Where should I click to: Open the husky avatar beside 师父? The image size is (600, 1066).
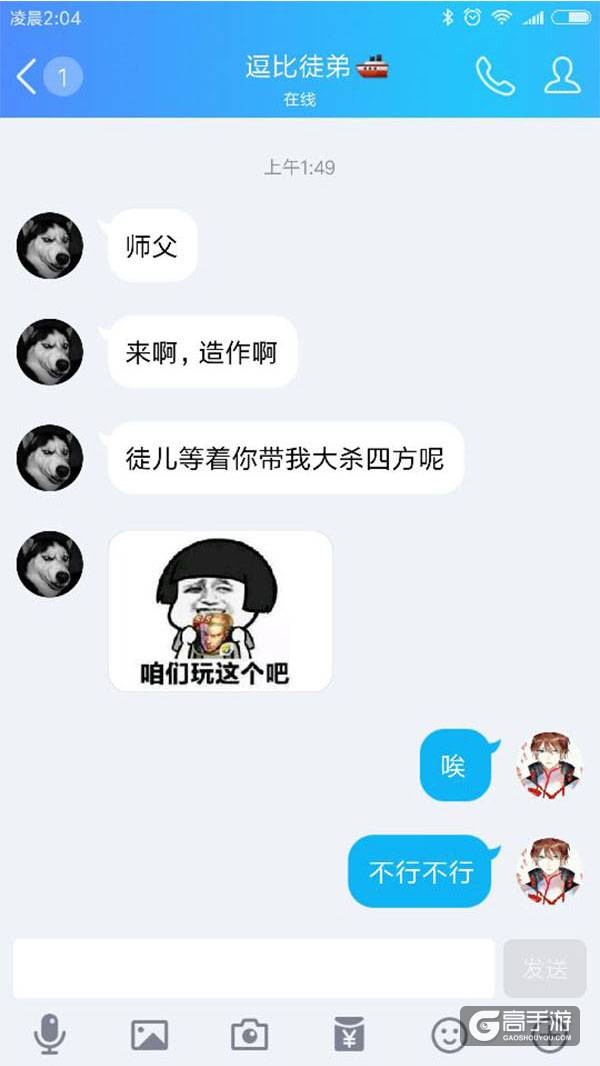click(x=49, y=245)
